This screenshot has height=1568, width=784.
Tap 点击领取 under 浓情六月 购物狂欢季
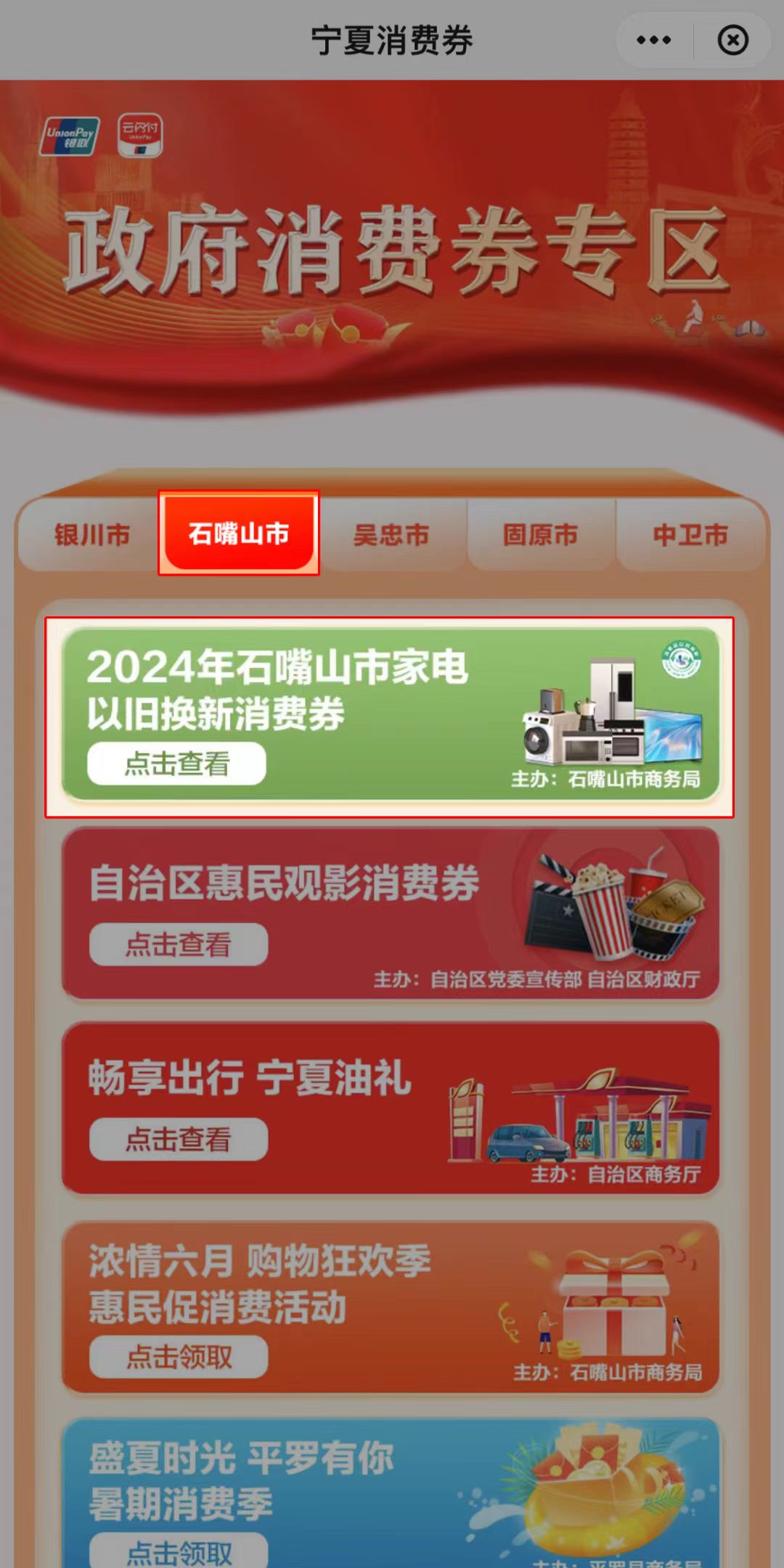pos(179,1356)
